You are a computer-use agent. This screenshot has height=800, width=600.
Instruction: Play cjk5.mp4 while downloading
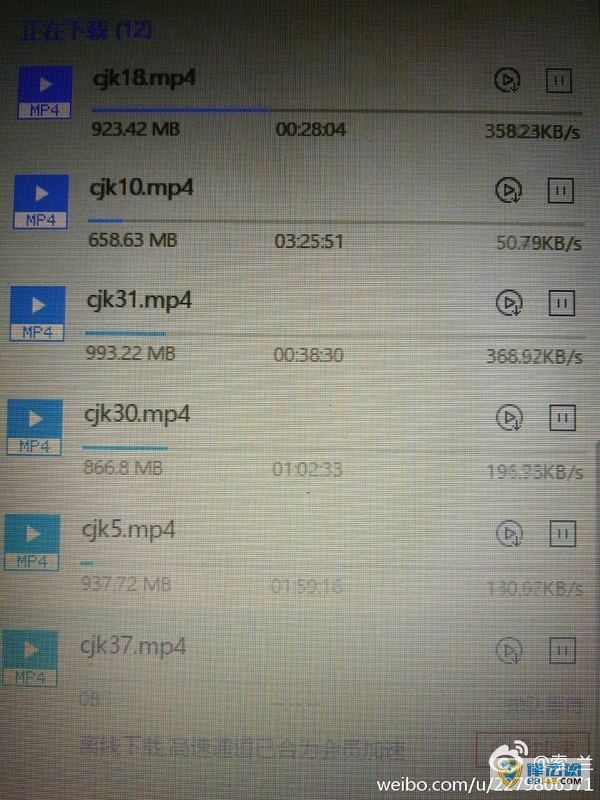pyautogui.click(x=511, y=534)
